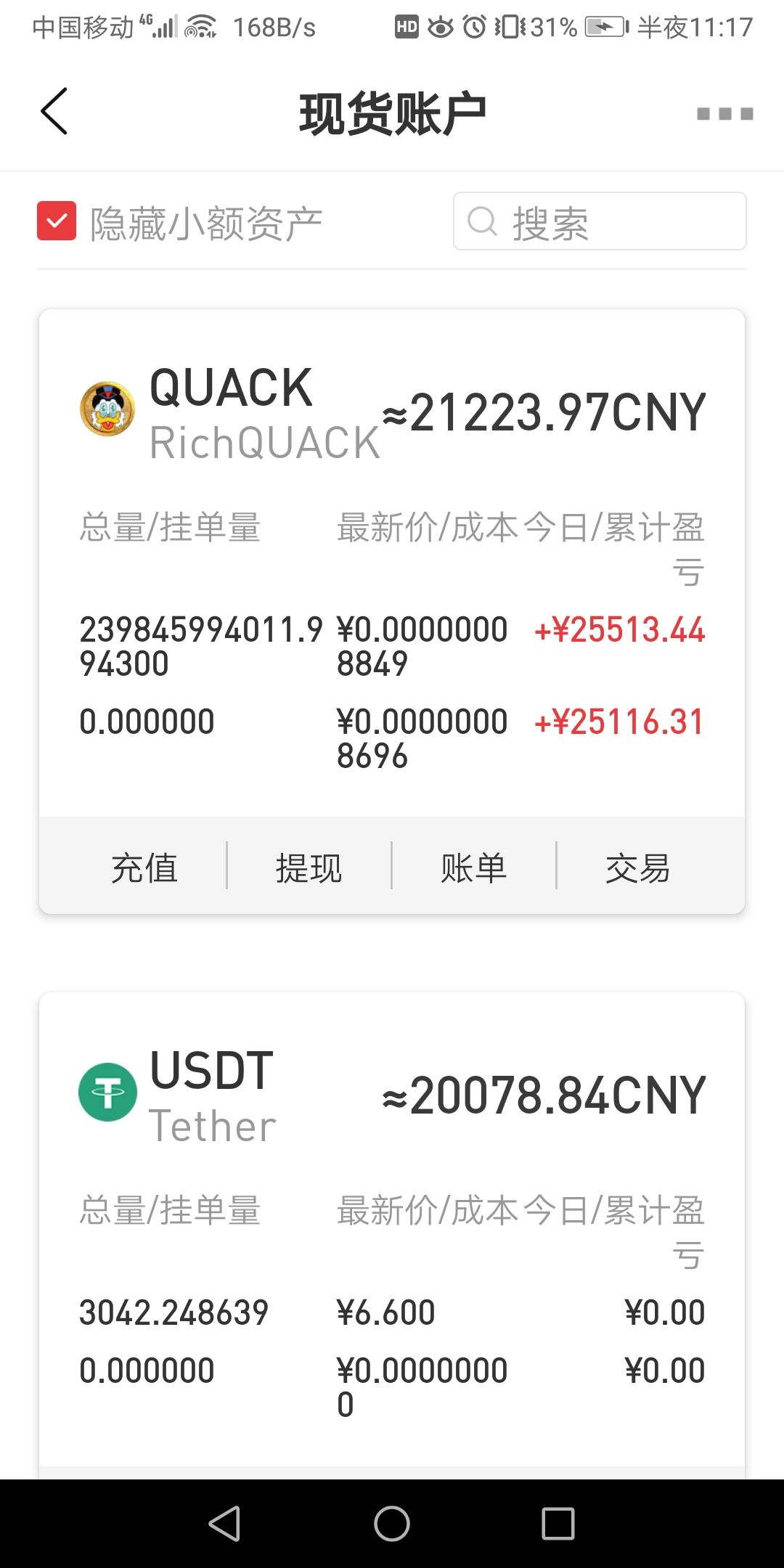
Task: Open 账单 for QUACK
Action: tap(473, 867)
